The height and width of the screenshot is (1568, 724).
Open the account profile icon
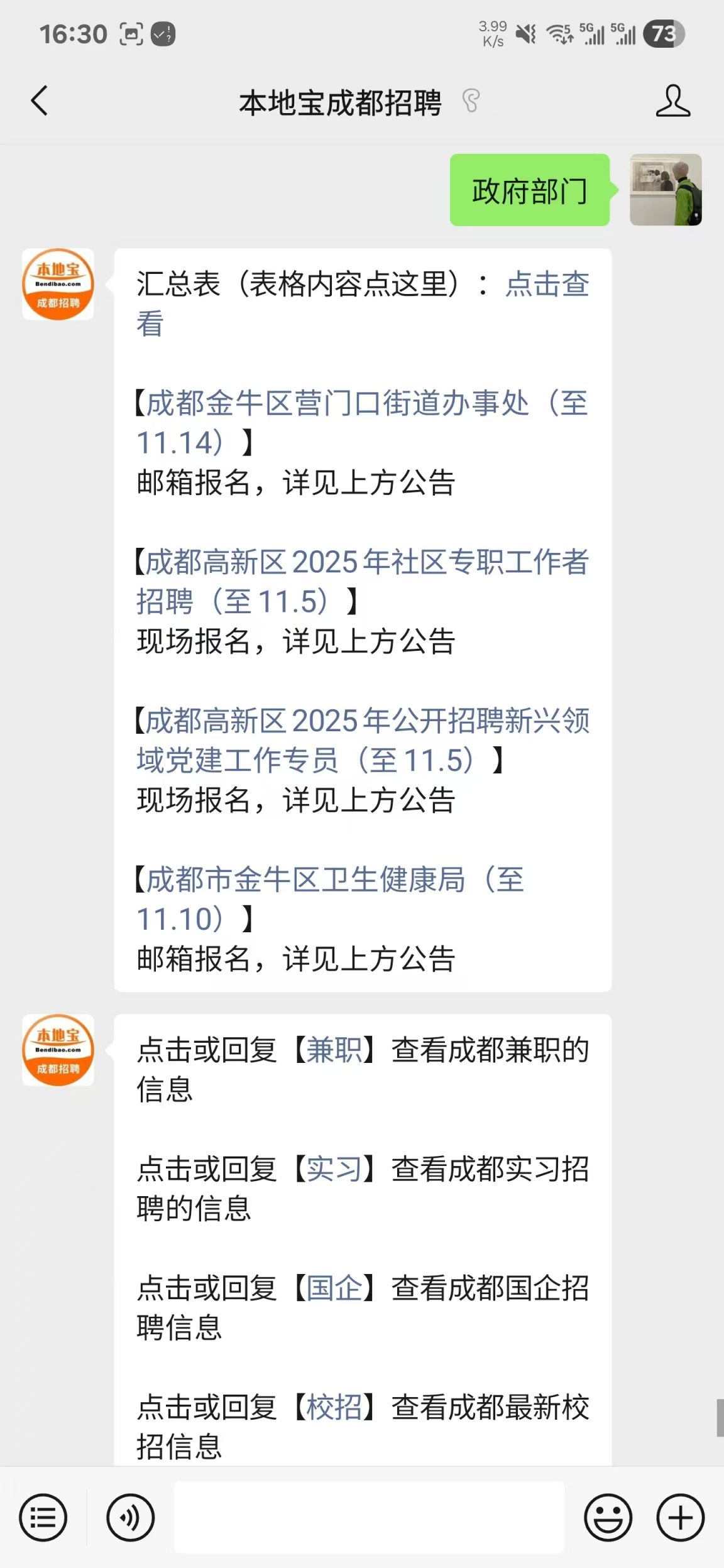672,101
